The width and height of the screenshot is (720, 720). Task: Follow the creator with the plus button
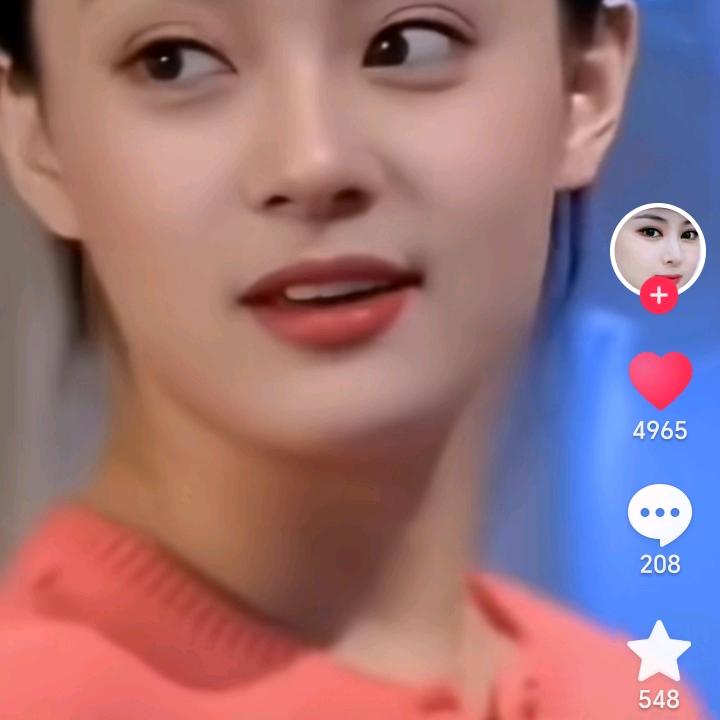coord(659,295)
